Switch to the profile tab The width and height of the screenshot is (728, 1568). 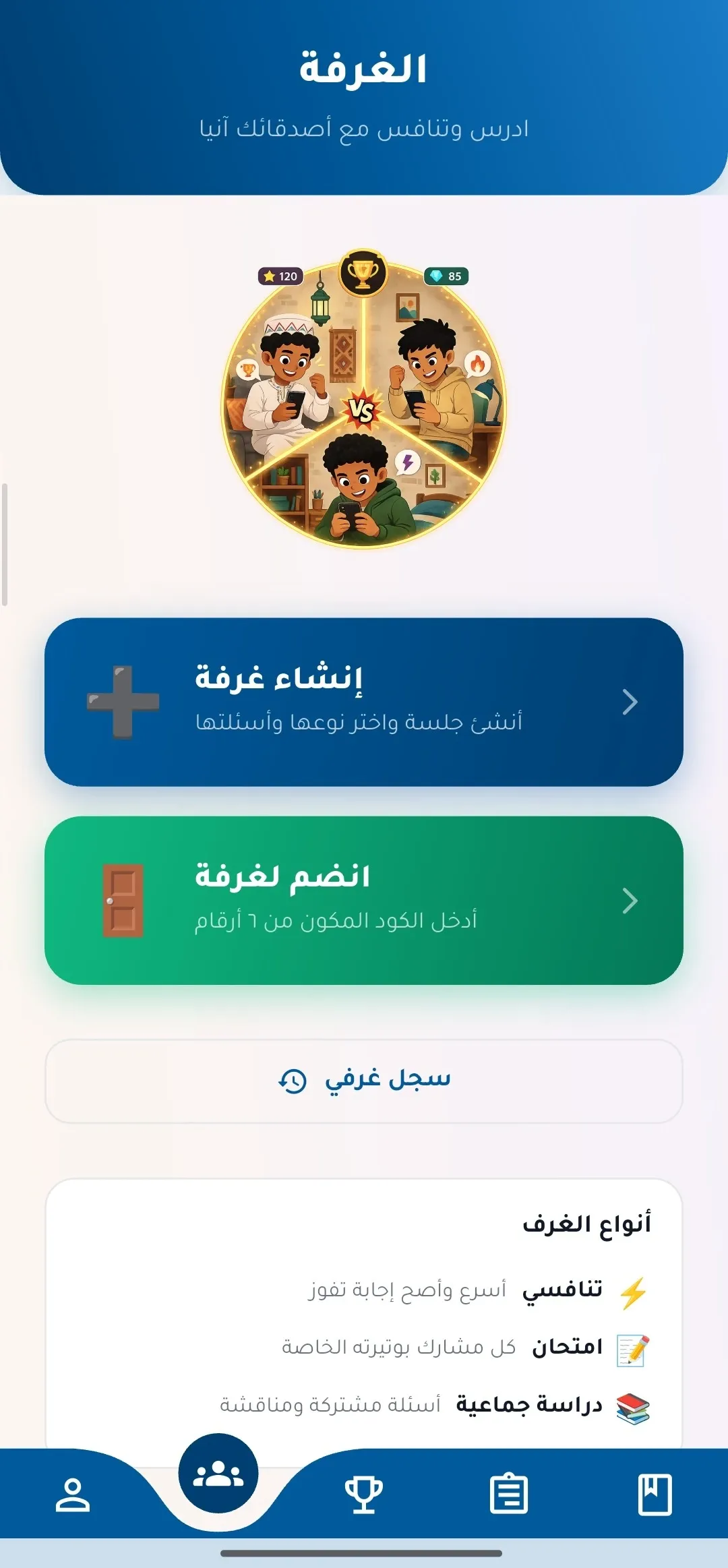[x=73, y=1495]
